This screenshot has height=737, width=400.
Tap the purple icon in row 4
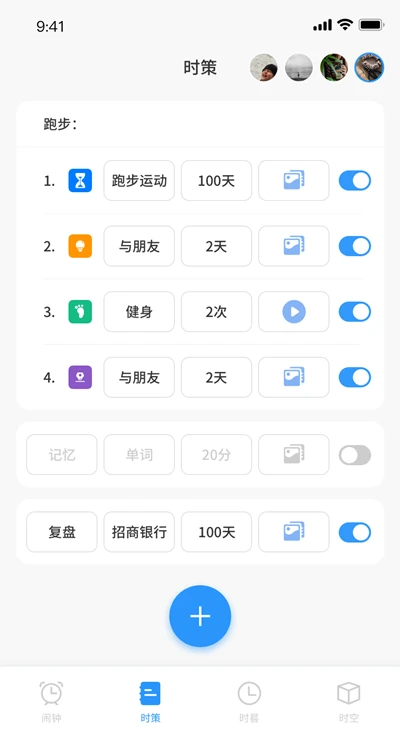point(80,377)
